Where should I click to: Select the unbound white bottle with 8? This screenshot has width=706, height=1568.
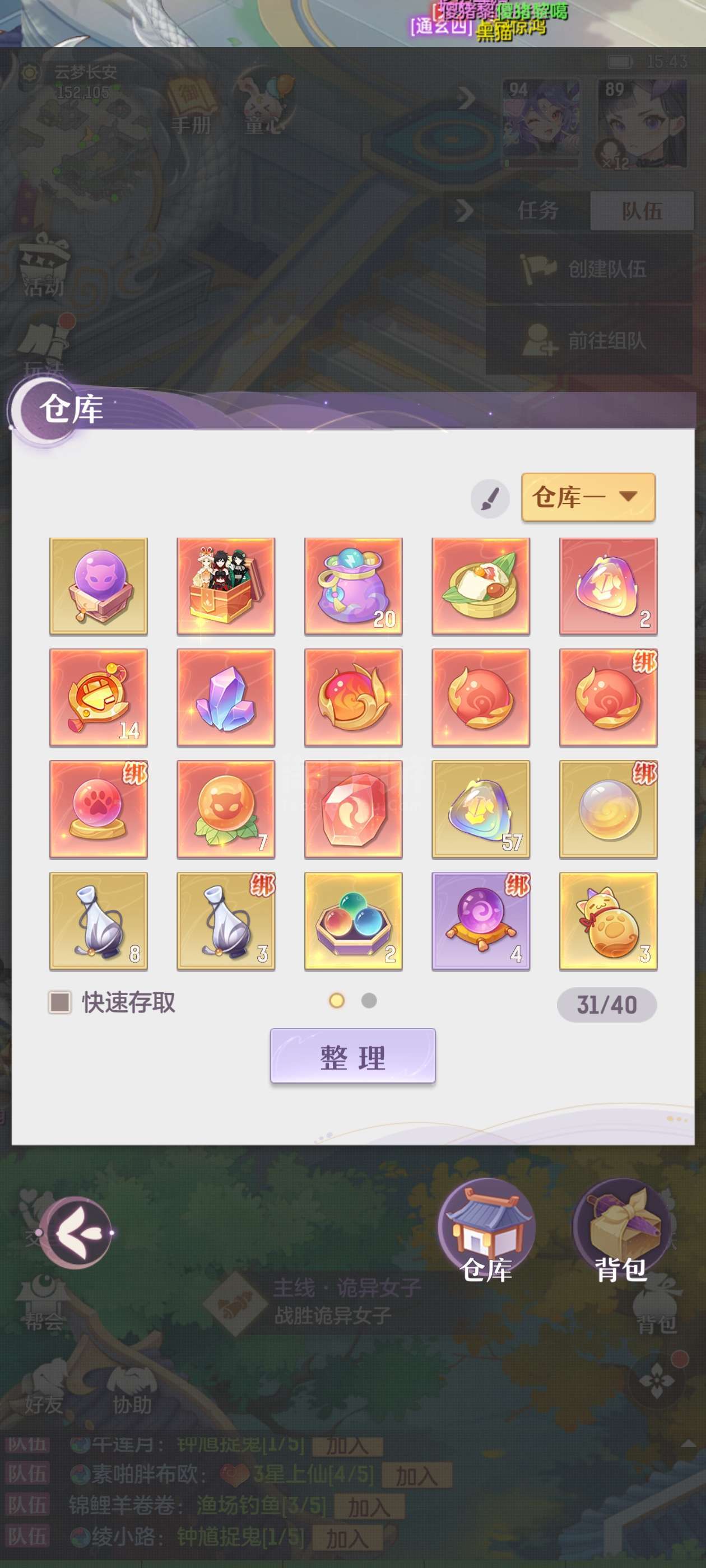[98, 920]
